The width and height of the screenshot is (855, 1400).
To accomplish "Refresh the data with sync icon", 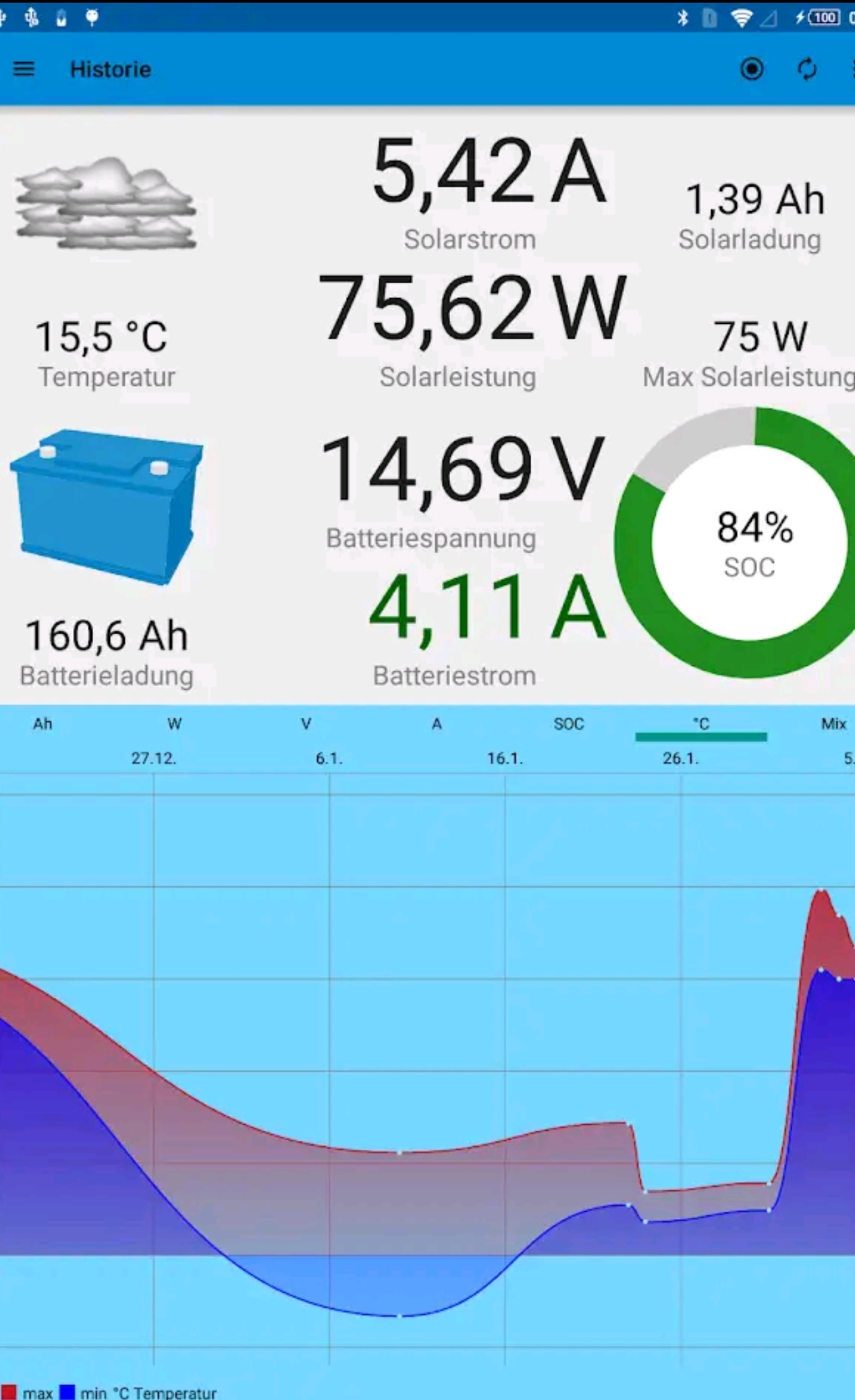I will point(807,69).
